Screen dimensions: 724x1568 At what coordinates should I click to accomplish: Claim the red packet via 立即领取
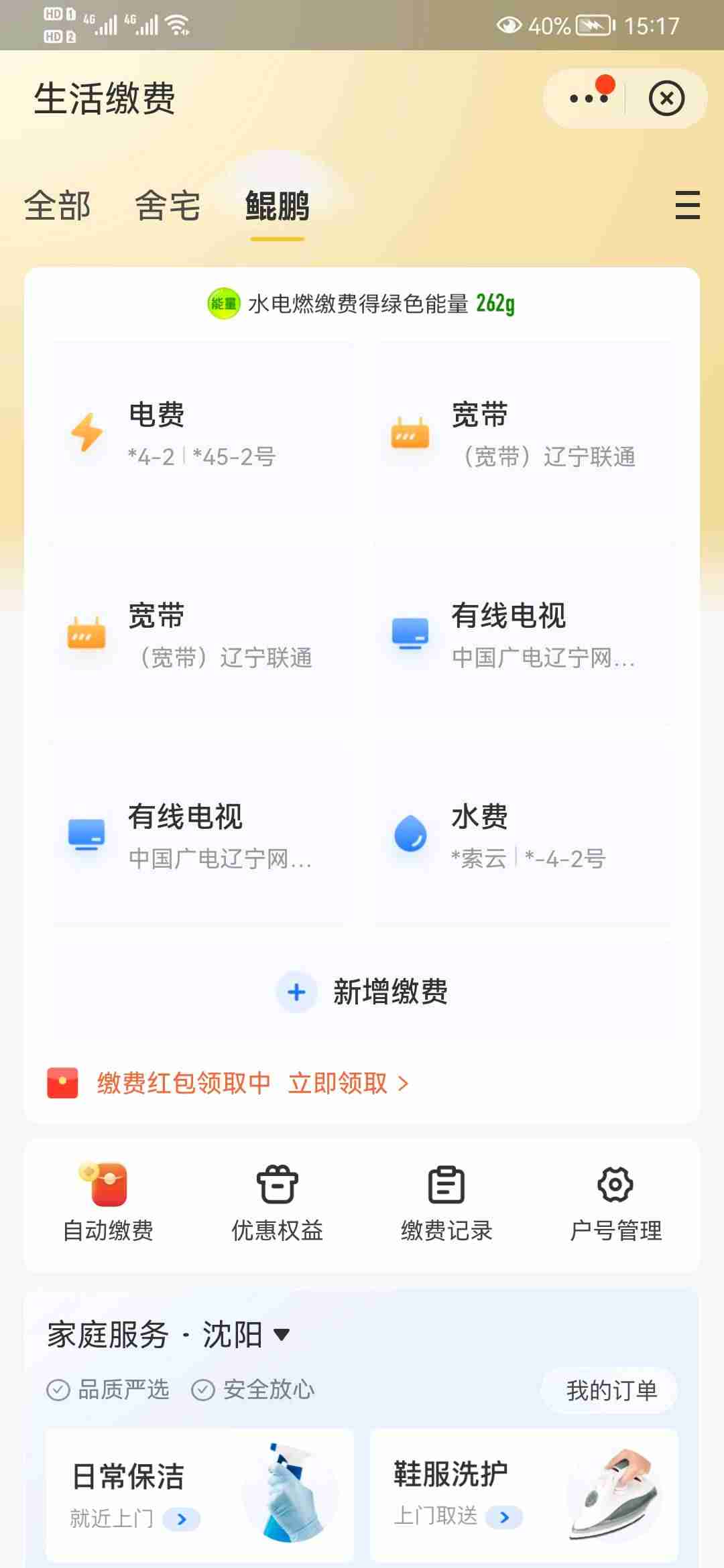pyautogui.click(x=348, y=1083)
